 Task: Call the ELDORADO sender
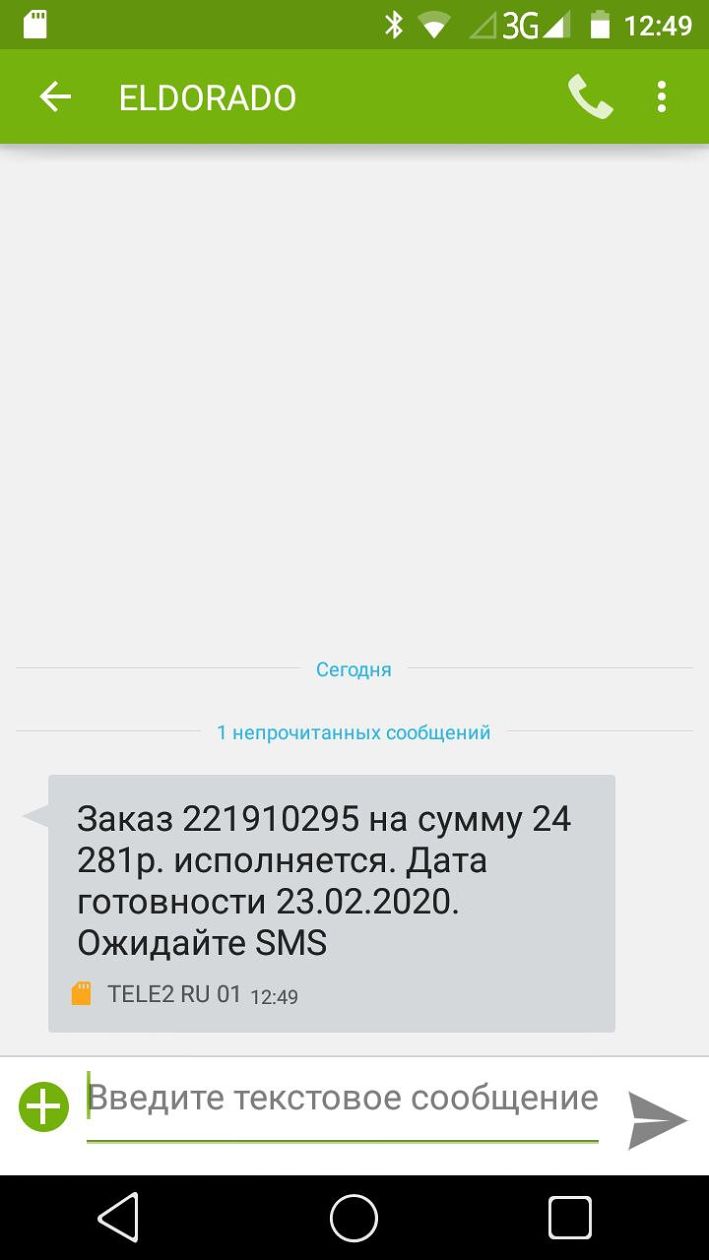coord(590,97)
